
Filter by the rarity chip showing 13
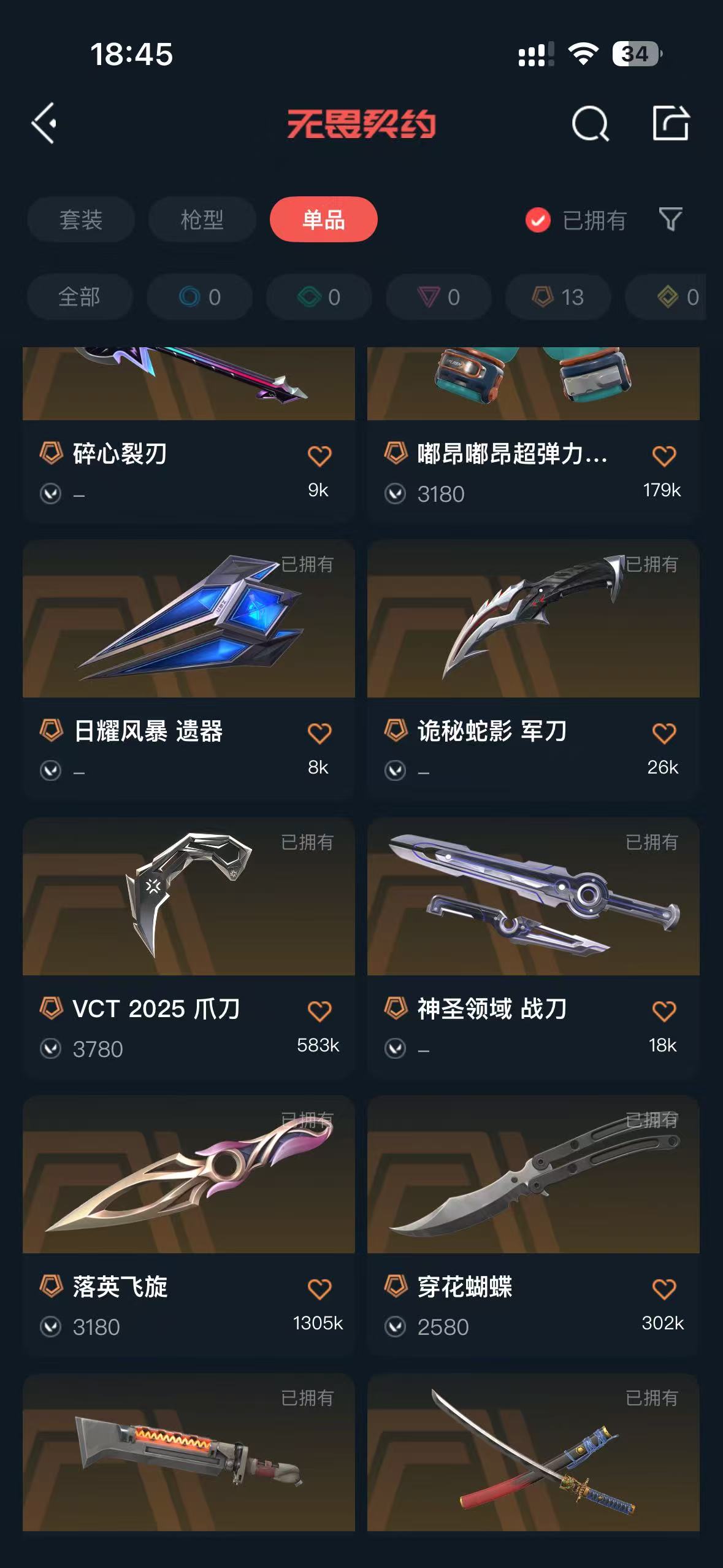tap(557, 297)
